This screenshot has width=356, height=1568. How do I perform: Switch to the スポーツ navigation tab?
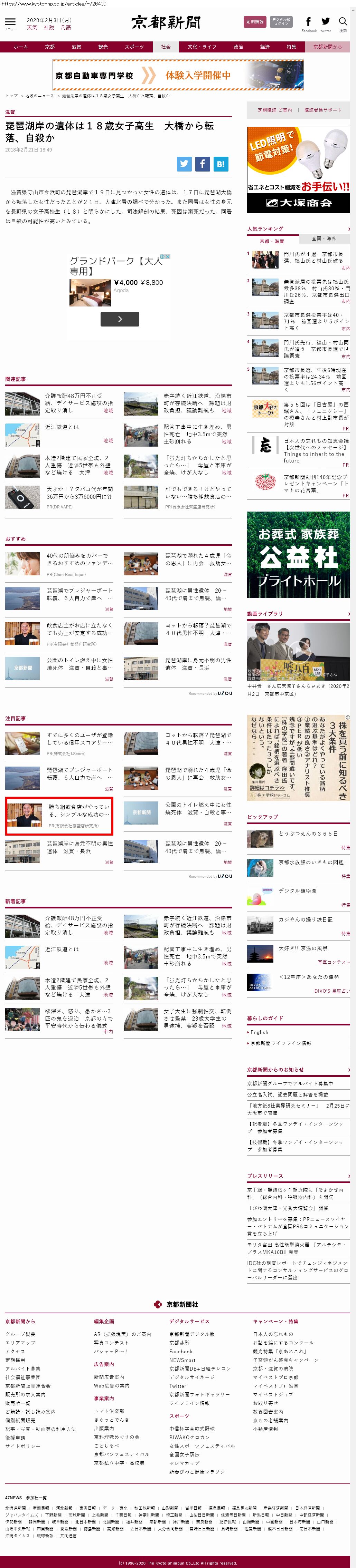coord(134,47)
